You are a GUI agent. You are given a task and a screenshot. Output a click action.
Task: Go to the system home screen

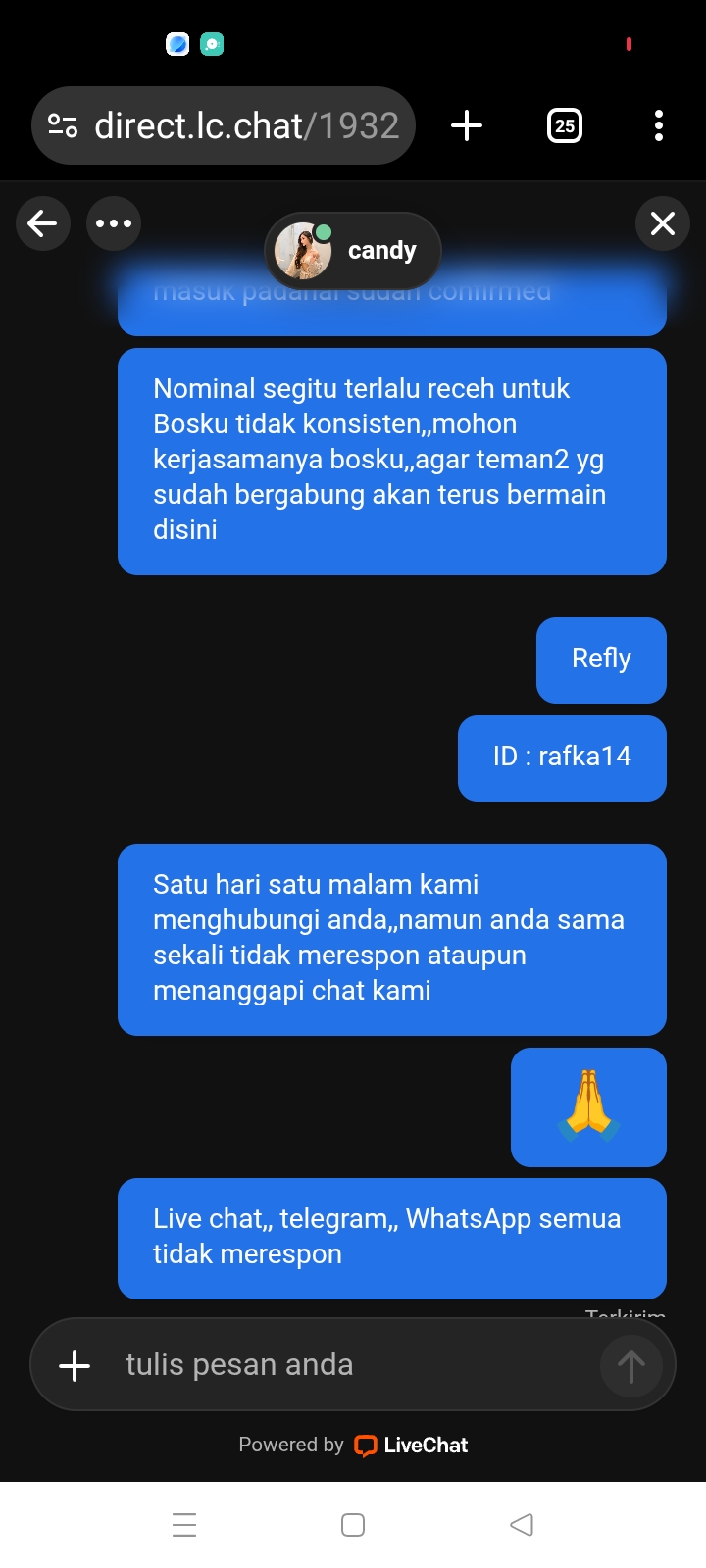(353, 1525)
